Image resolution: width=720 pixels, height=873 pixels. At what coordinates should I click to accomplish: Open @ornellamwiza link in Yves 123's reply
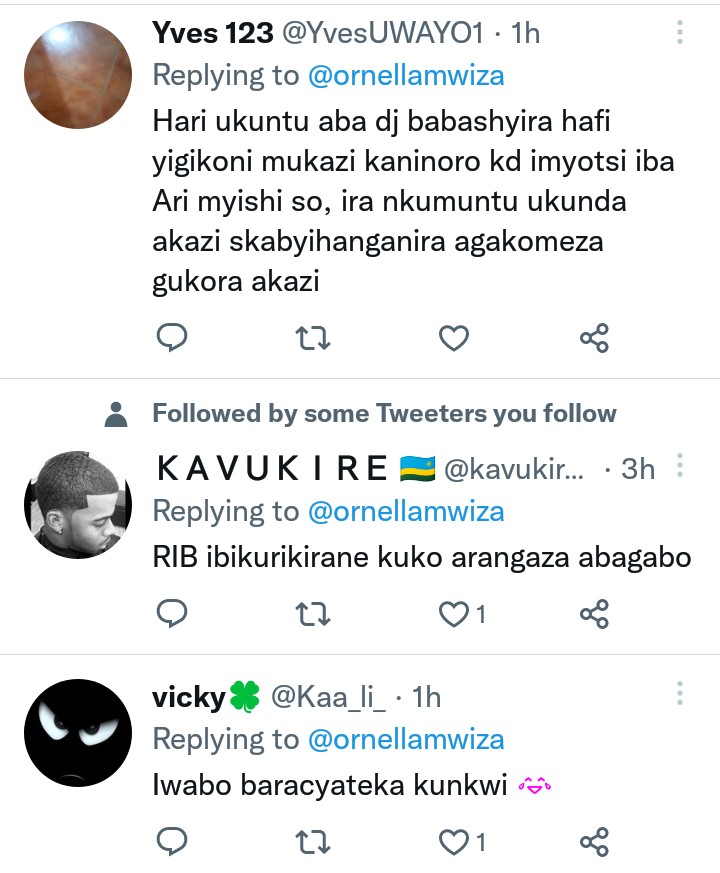click(406, 76)
